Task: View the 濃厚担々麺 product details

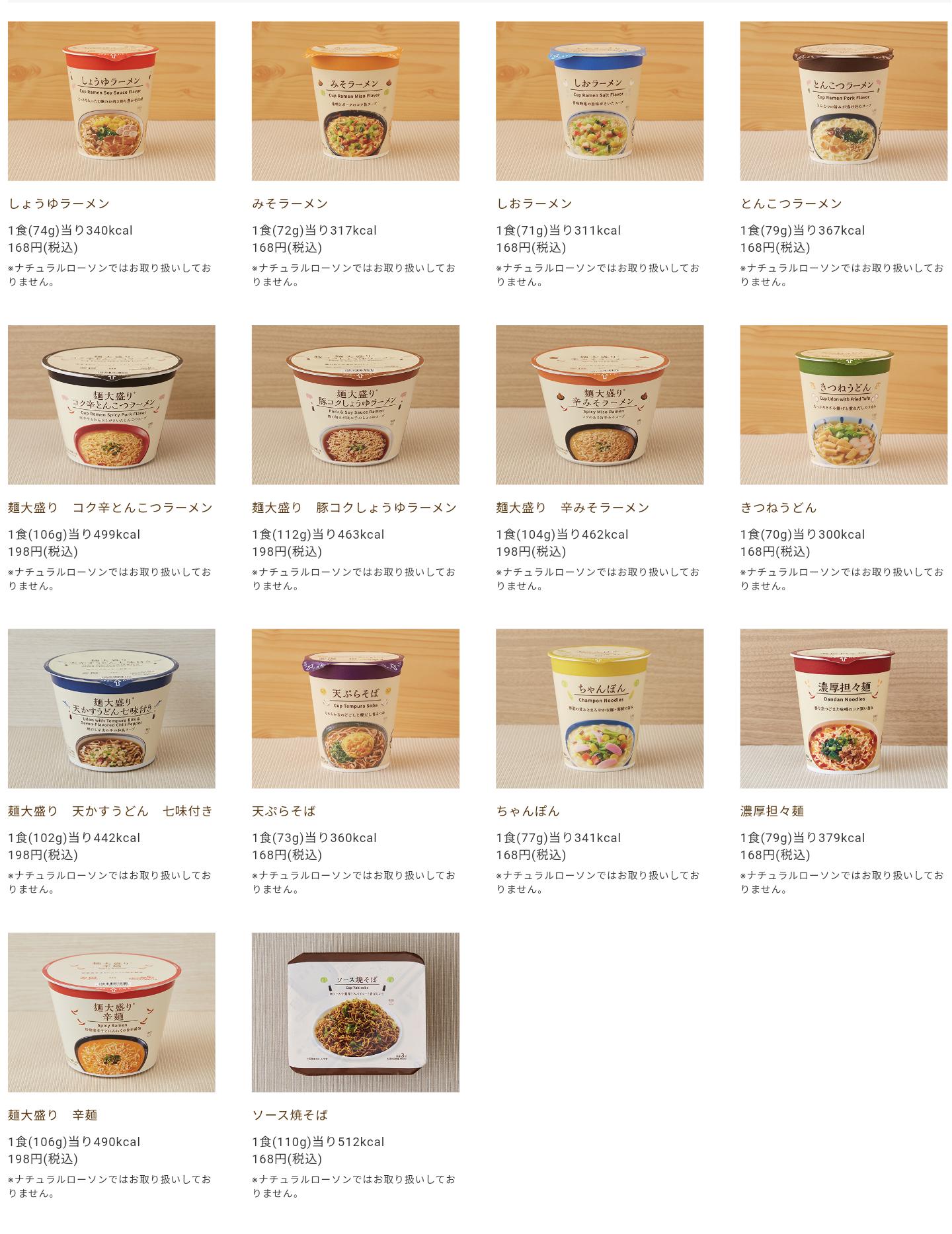Action: click(843, 709)
